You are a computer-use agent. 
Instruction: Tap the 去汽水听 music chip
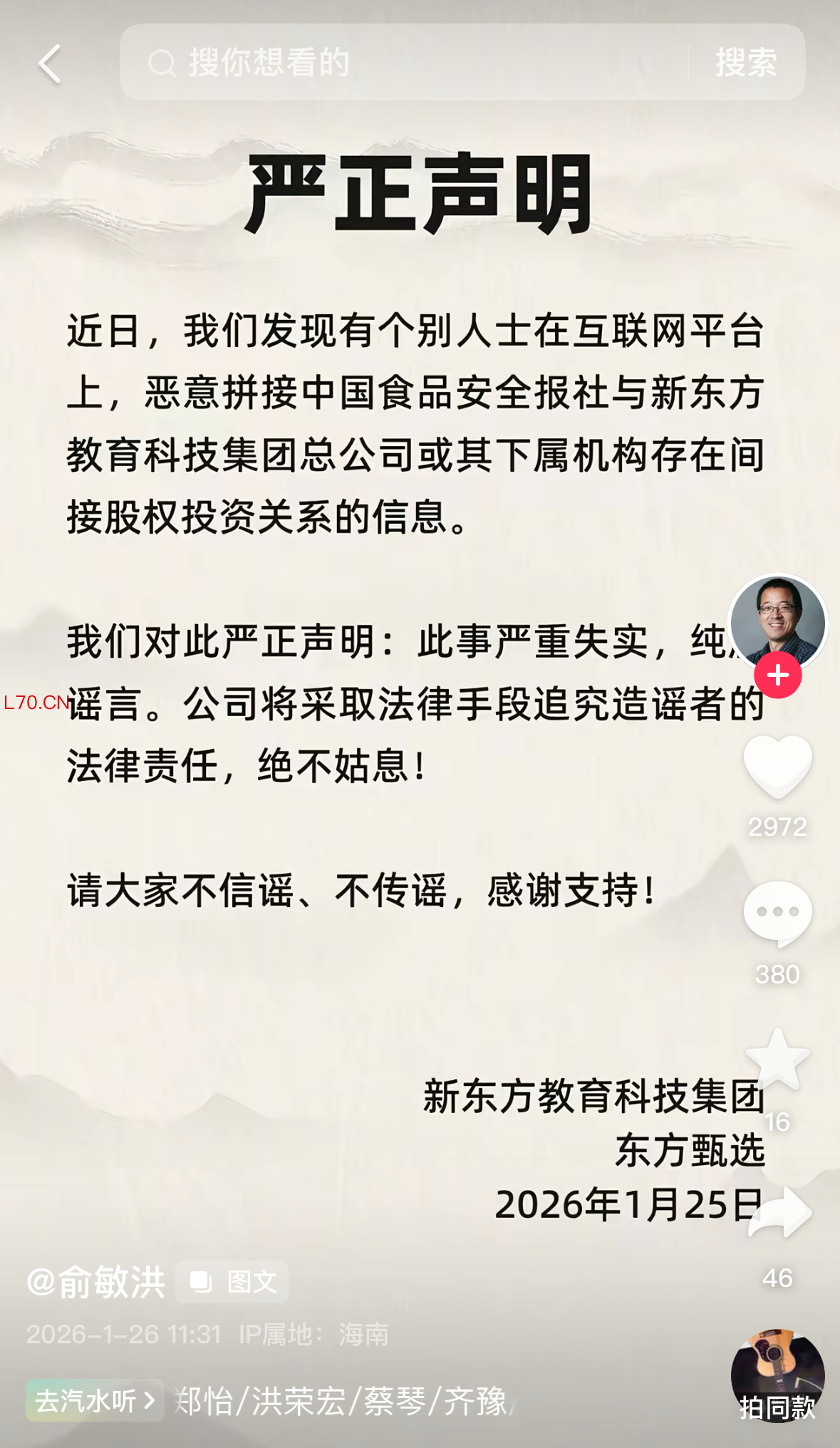coord(95,1400)
